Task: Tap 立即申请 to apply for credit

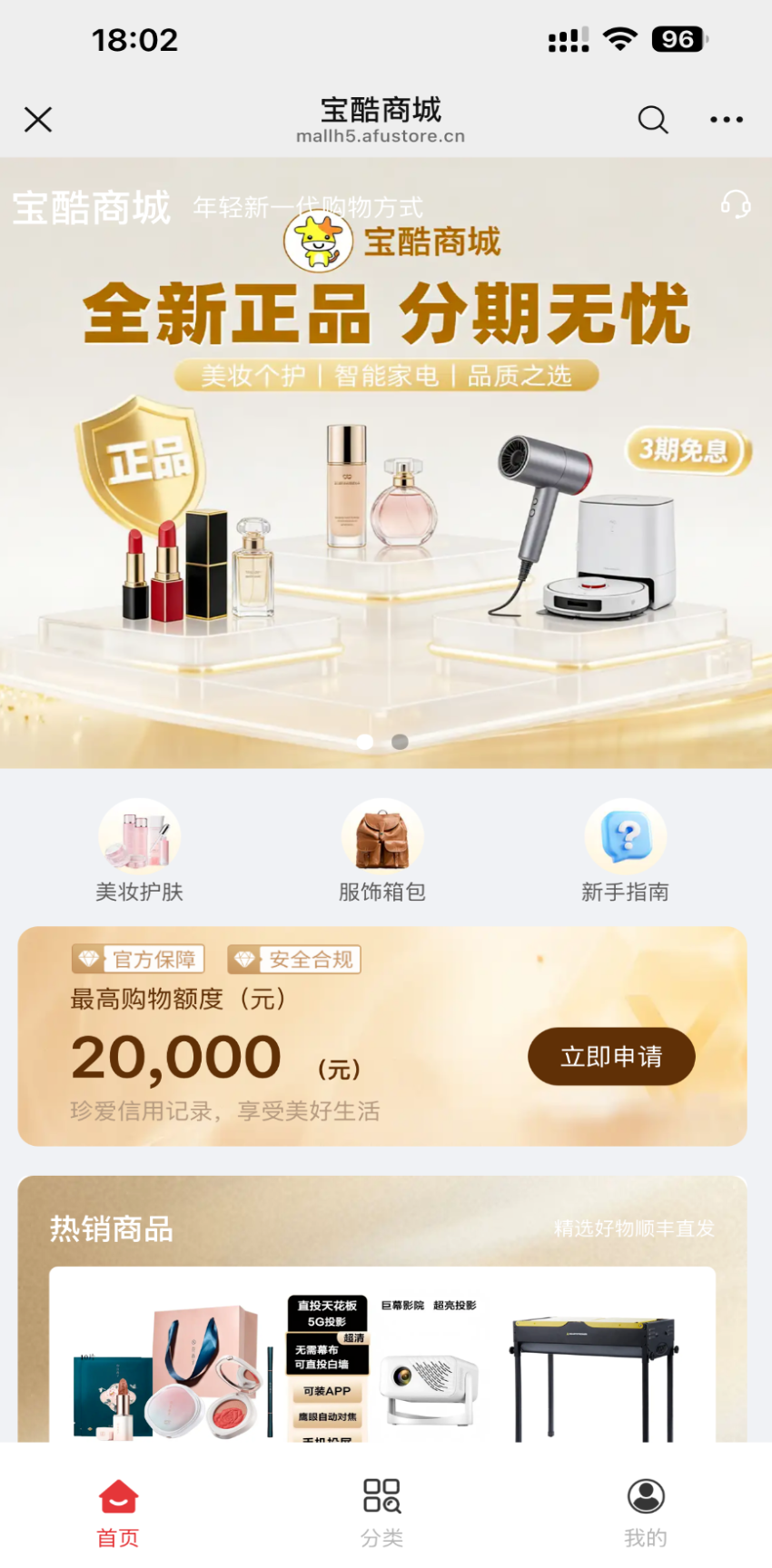Action: pos(611,1057)
